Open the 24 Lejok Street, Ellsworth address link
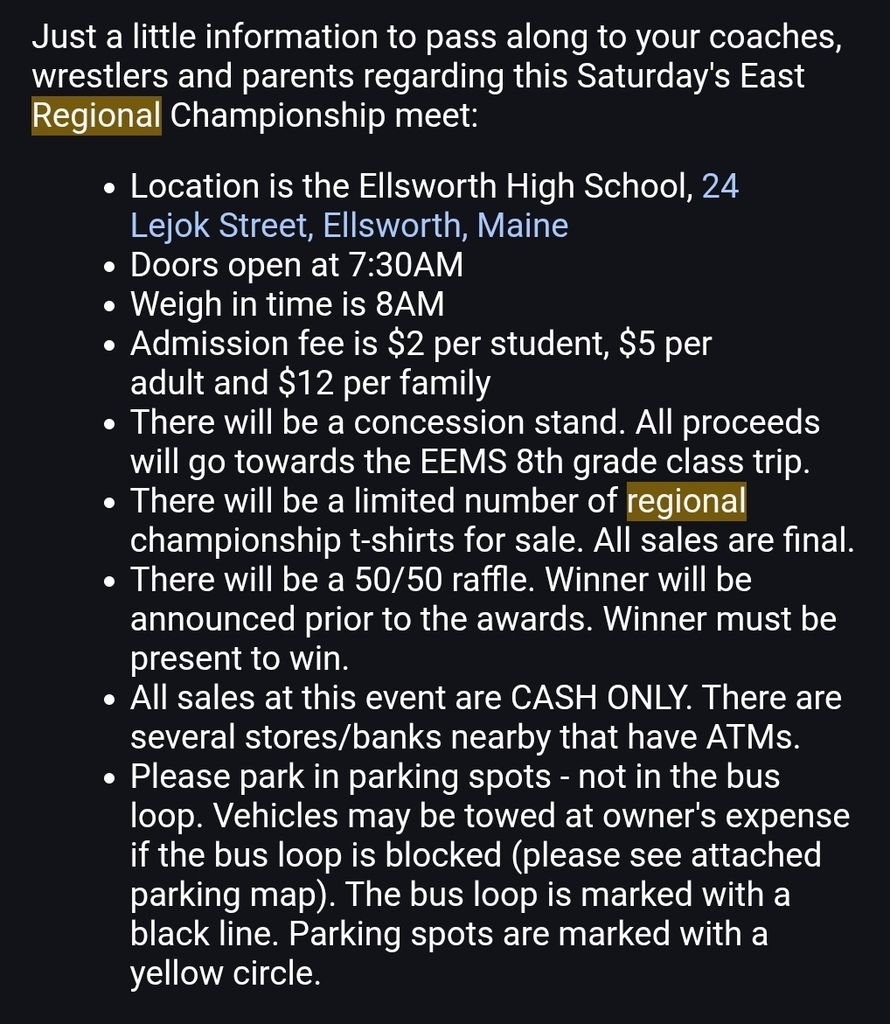Viewport: 890px width, 1024px height. click(x=349, y=226)
